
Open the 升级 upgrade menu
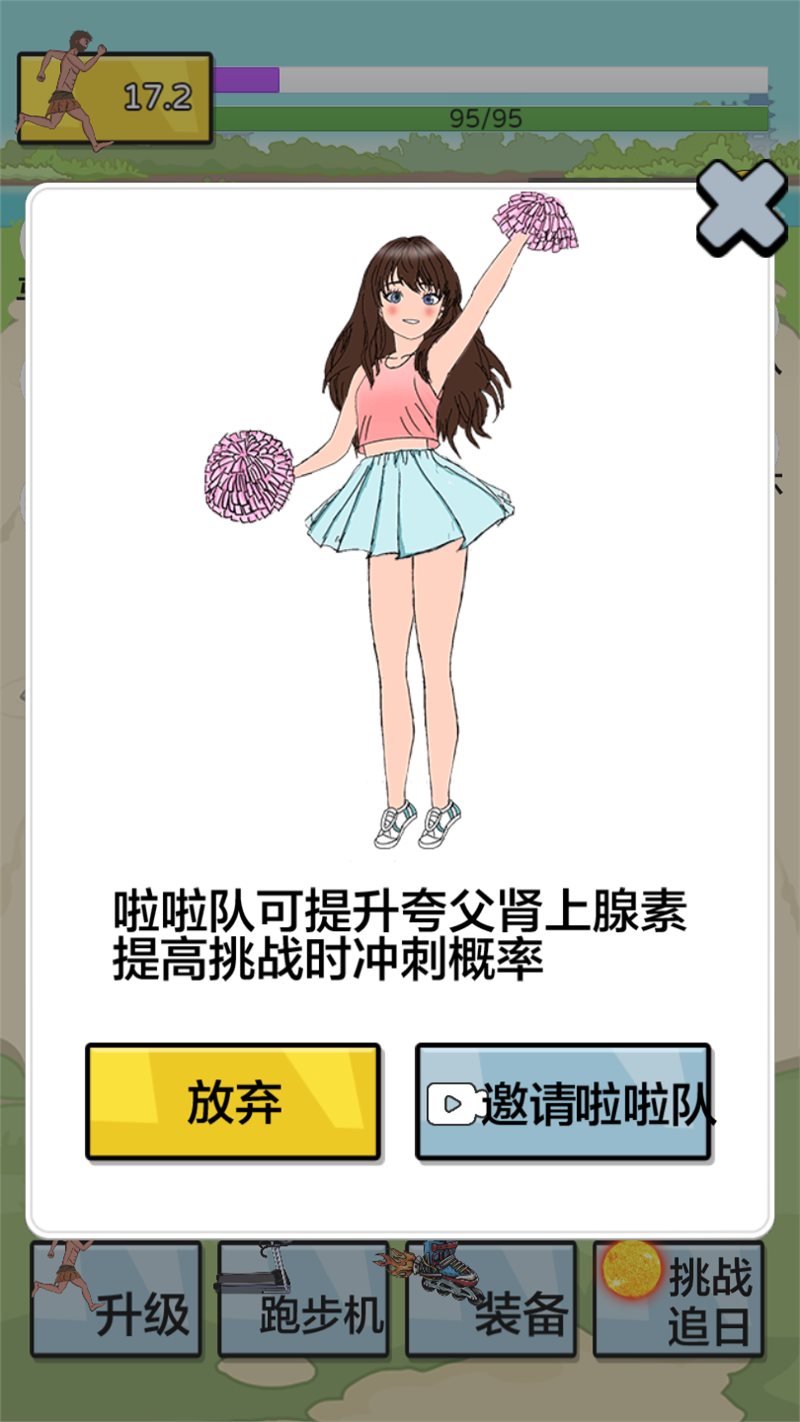116,1299
